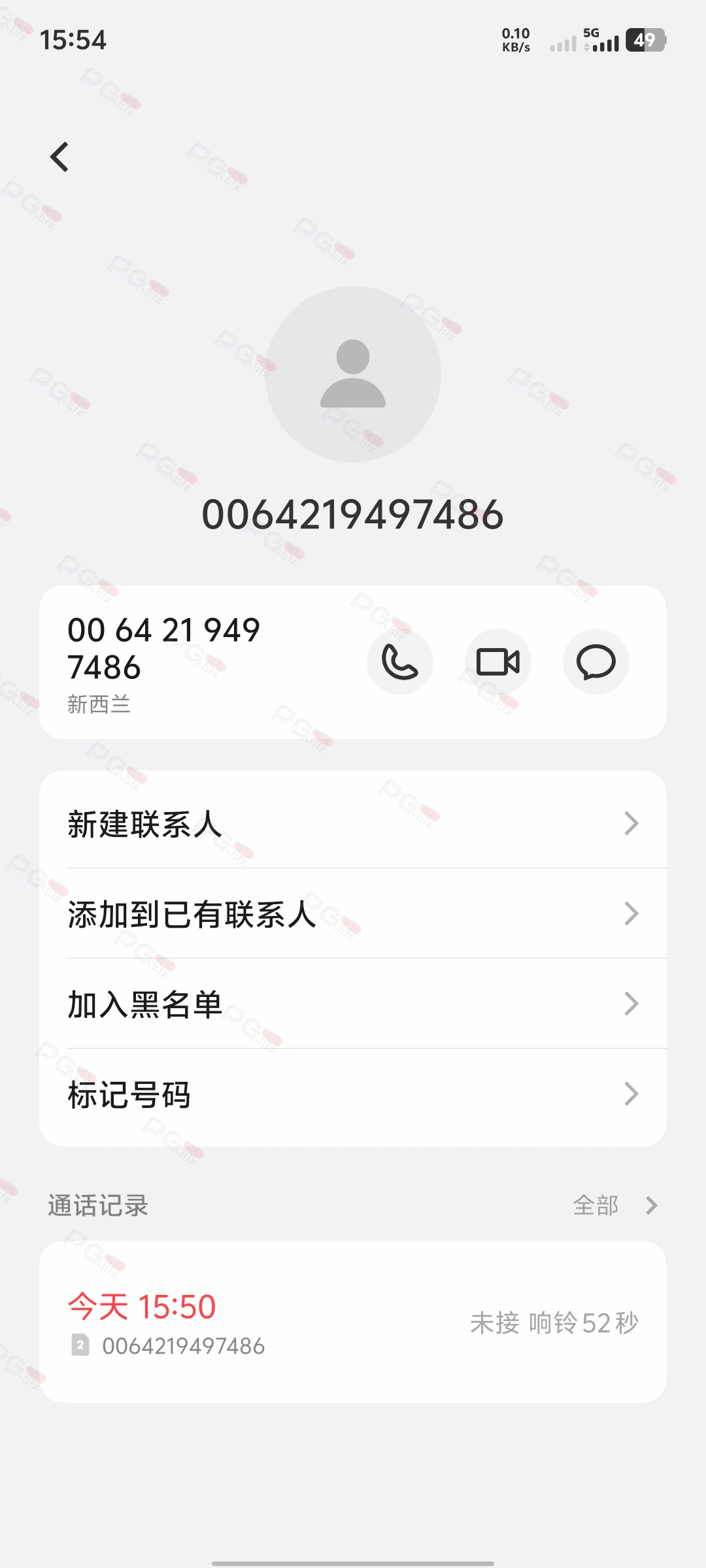View 全部 call records
Image resolution: width=706 pixels, height=1568 pixels.
coord(614,1205)
